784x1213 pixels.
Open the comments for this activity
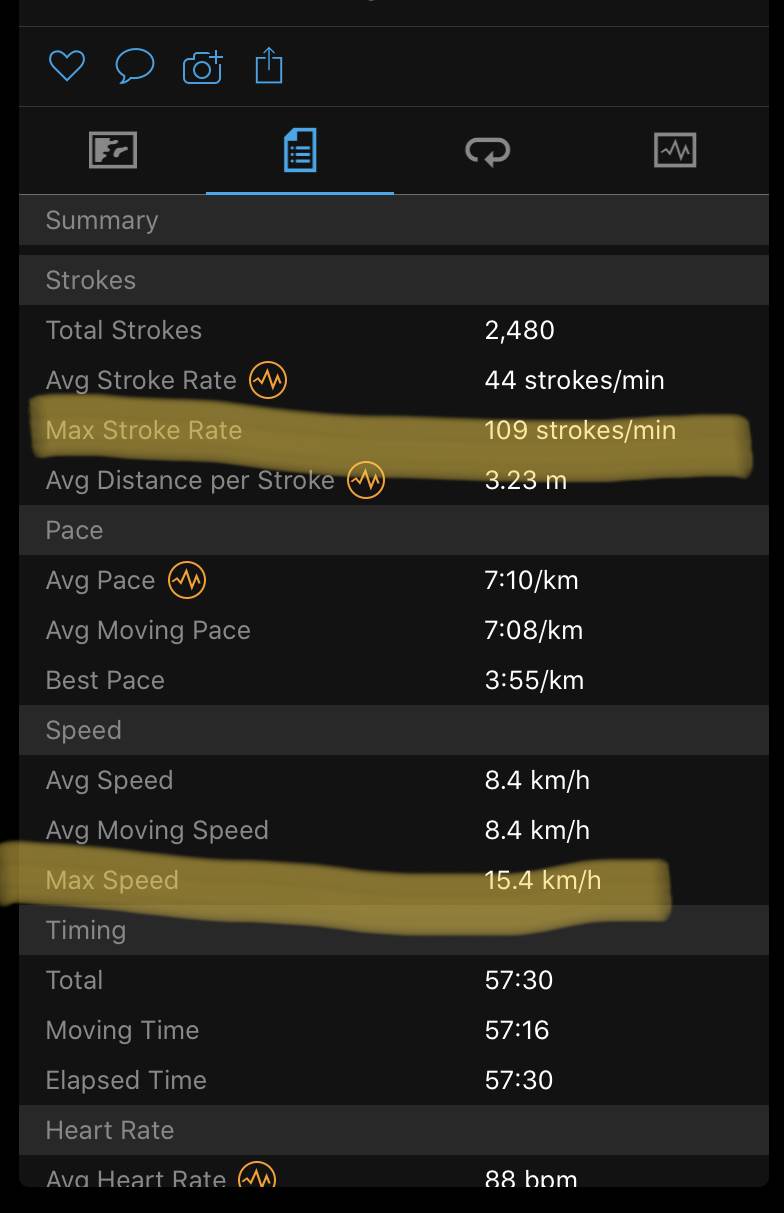[x=134, y=67]
